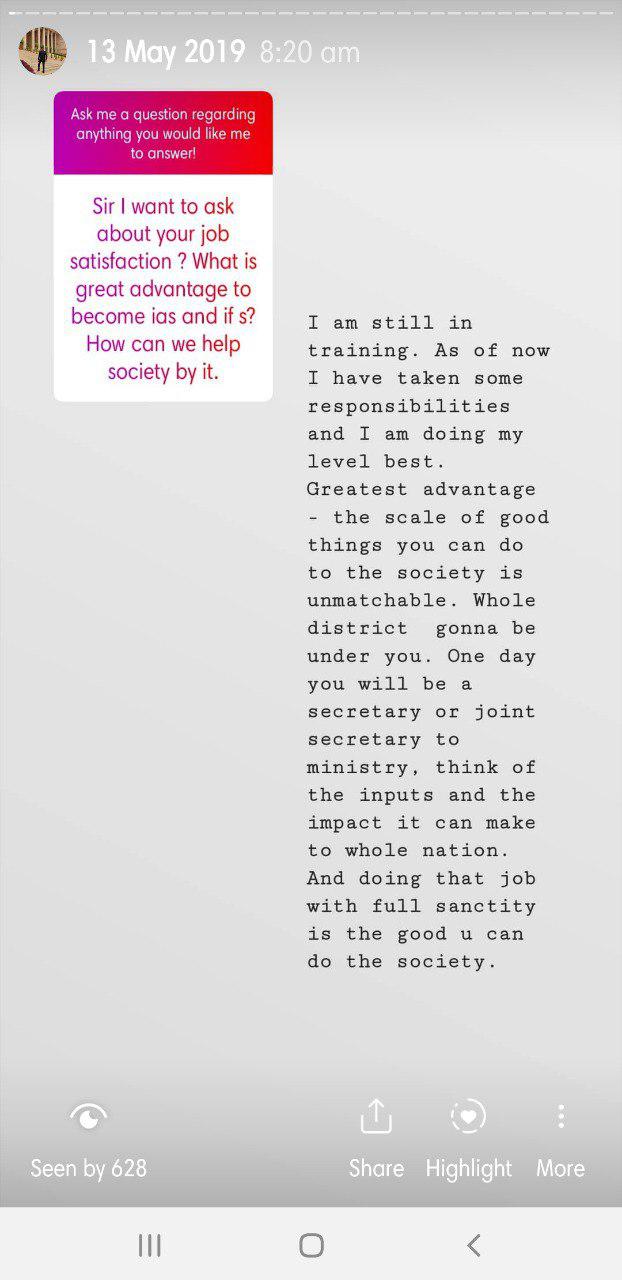Tap the profile picture at top
This screenshot has width=622, height=1280.
coord(42,51)
